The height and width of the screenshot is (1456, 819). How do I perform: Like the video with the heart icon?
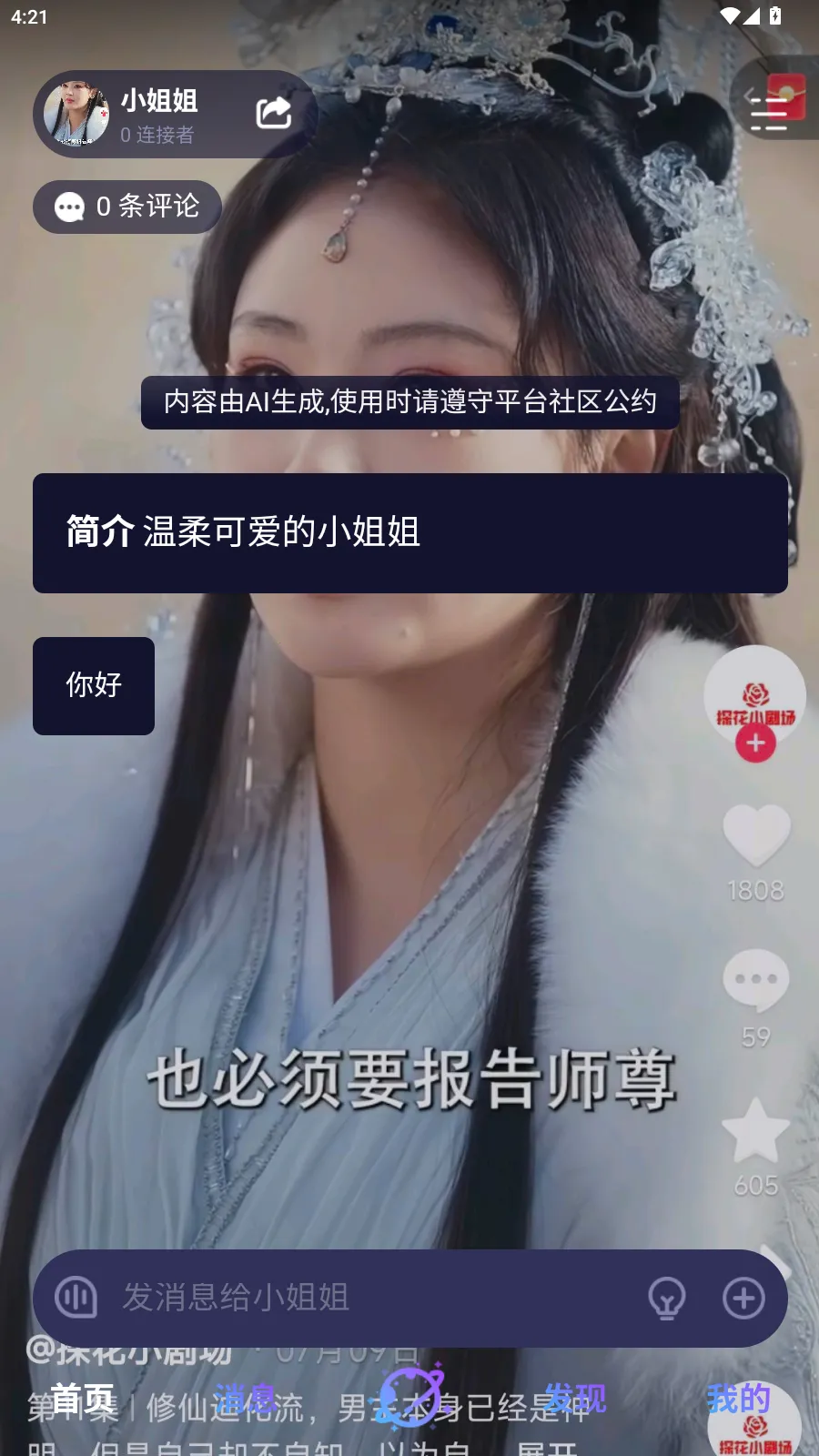(755, 835)
